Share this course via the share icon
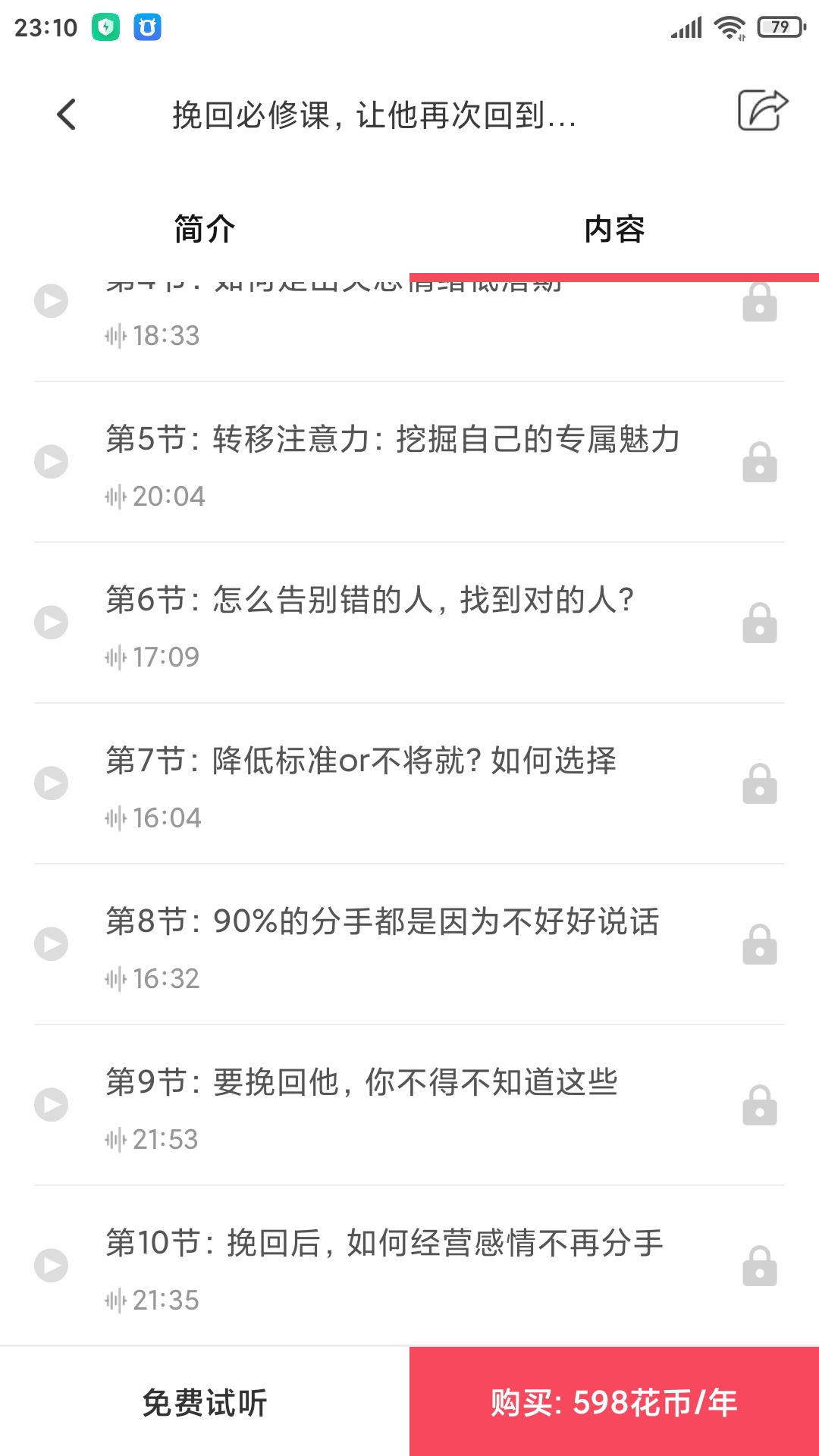Screen dimensions: 819x1456 [762, 111]
